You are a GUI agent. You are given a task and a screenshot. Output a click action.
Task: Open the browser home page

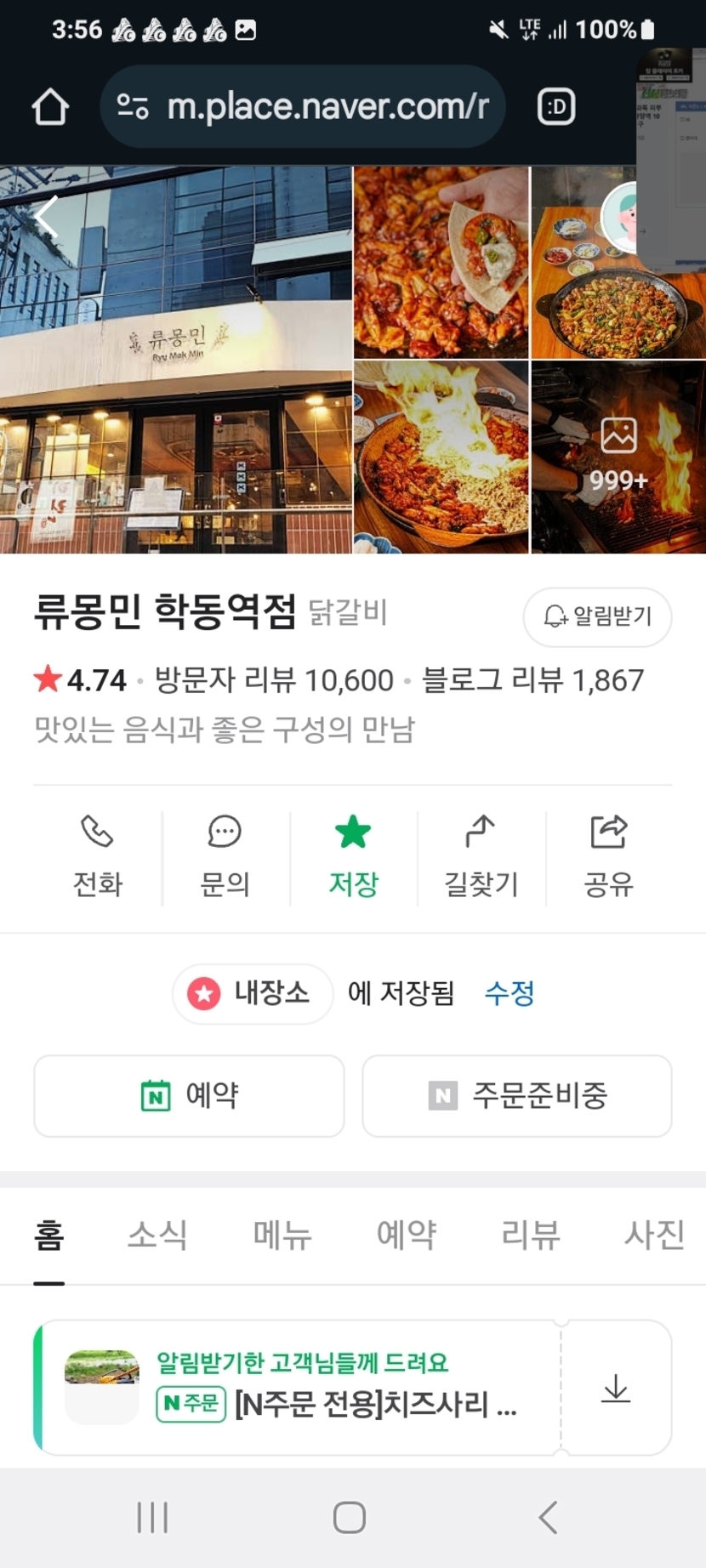tap(50, 107)
